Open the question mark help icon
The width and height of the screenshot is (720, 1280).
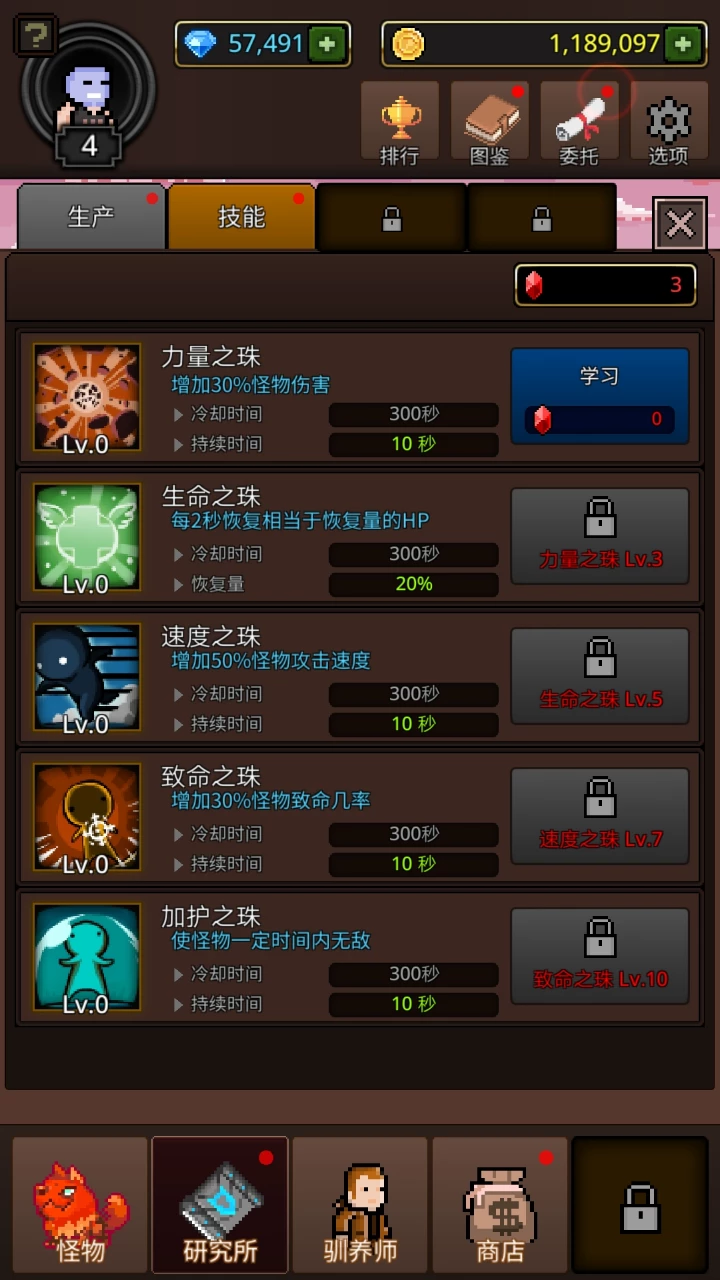35,35
